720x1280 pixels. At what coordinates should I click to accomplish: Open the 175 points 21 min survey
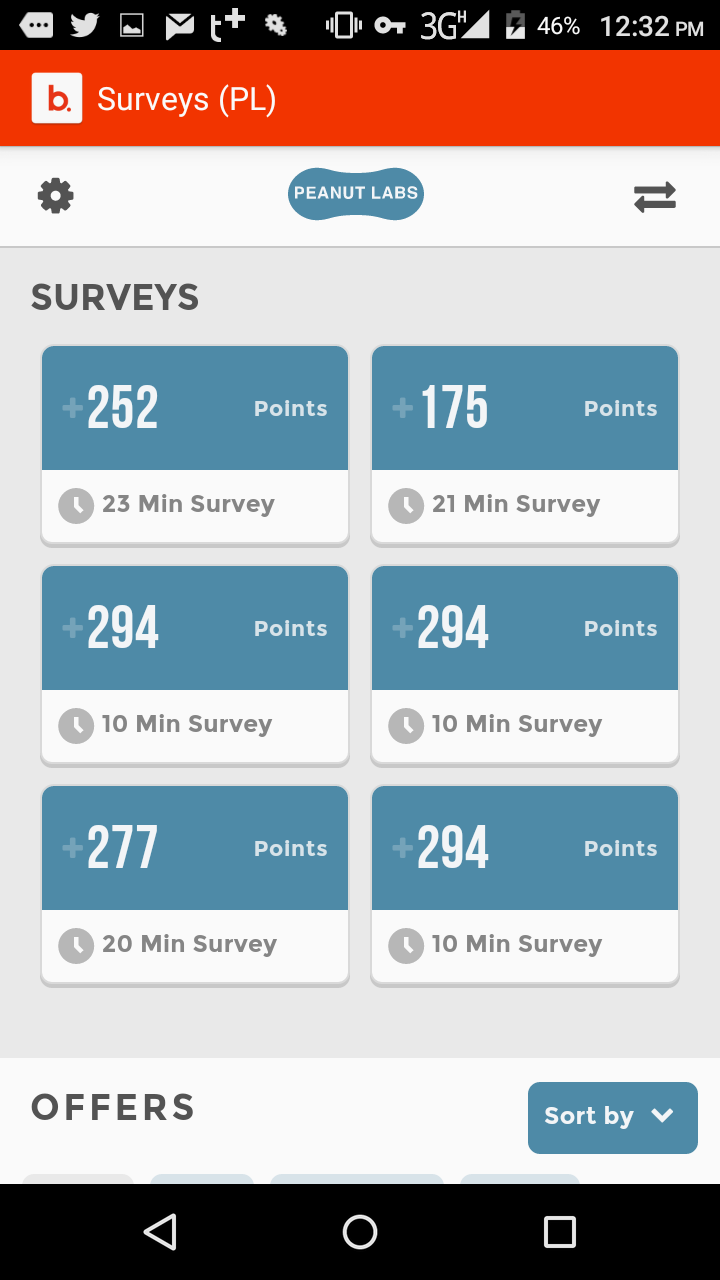(x=525, y=445)
